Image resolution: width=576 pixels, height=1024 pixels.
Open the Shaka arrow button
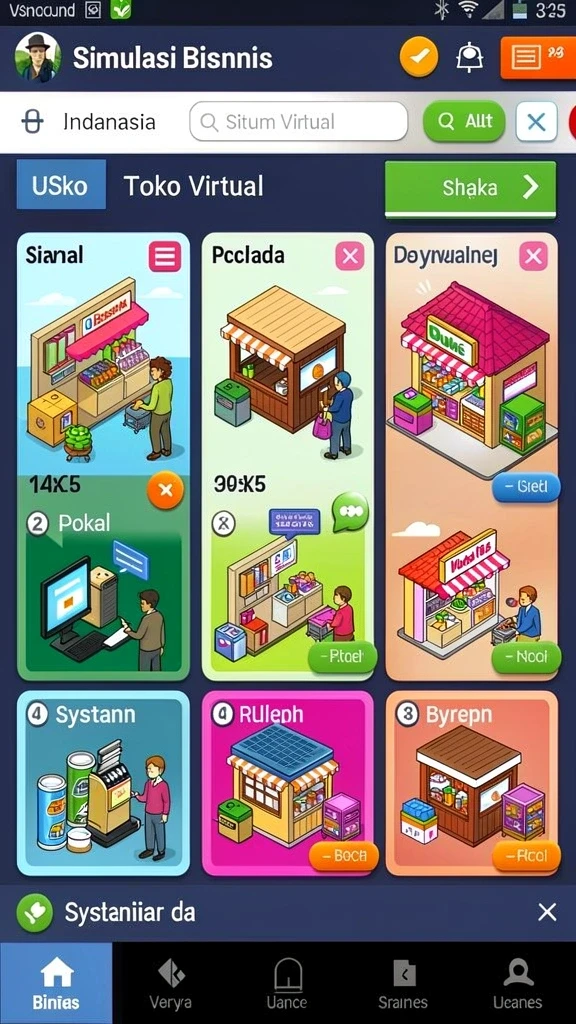point(470,188)
